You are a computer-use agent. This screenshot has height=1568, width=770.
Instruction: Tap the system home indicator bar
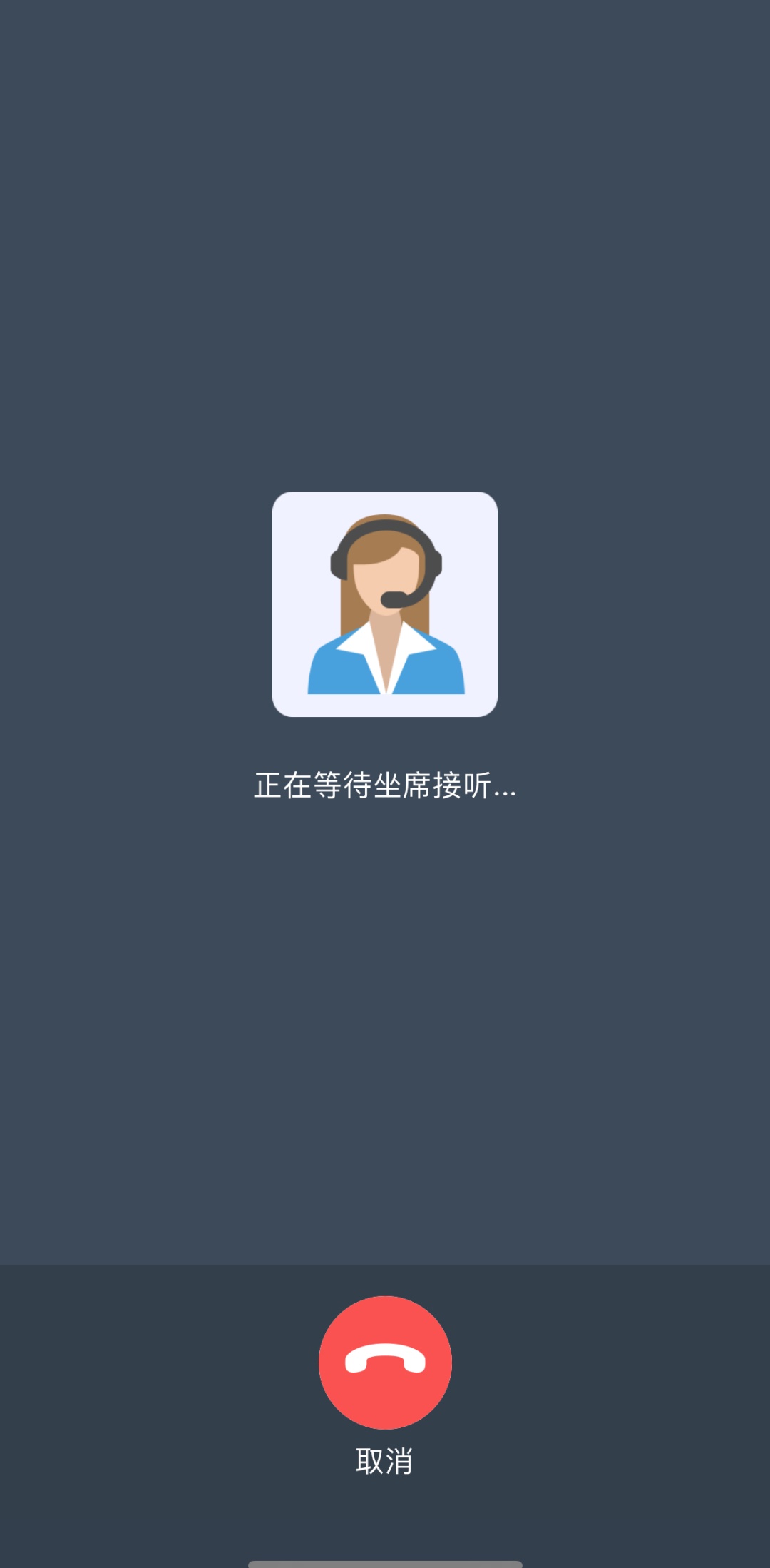[385, 1561]
